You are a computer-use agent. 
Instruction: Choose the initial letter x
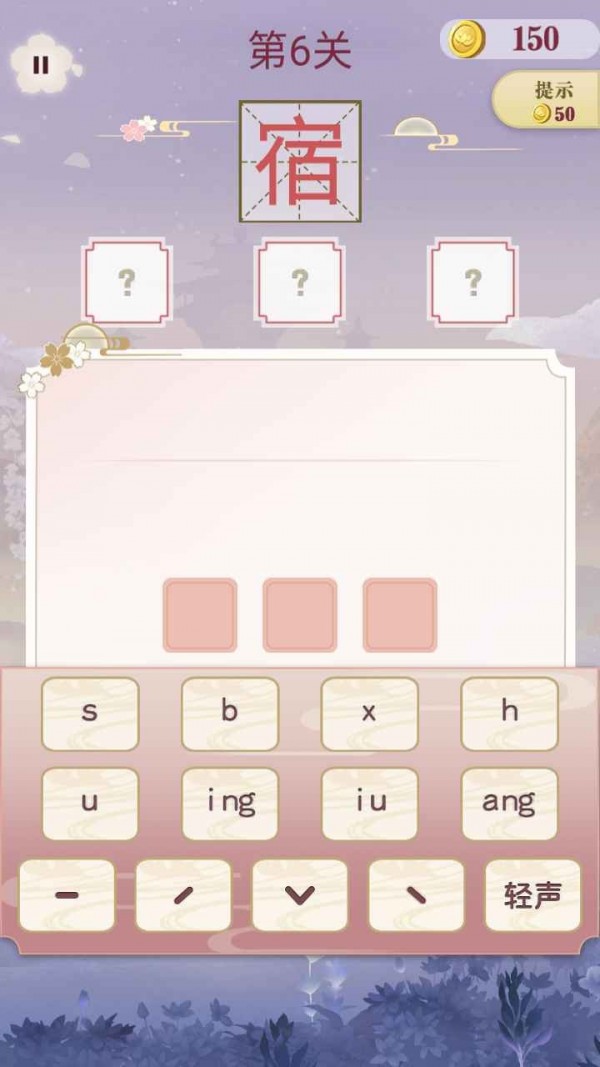[x=369, y=713]
